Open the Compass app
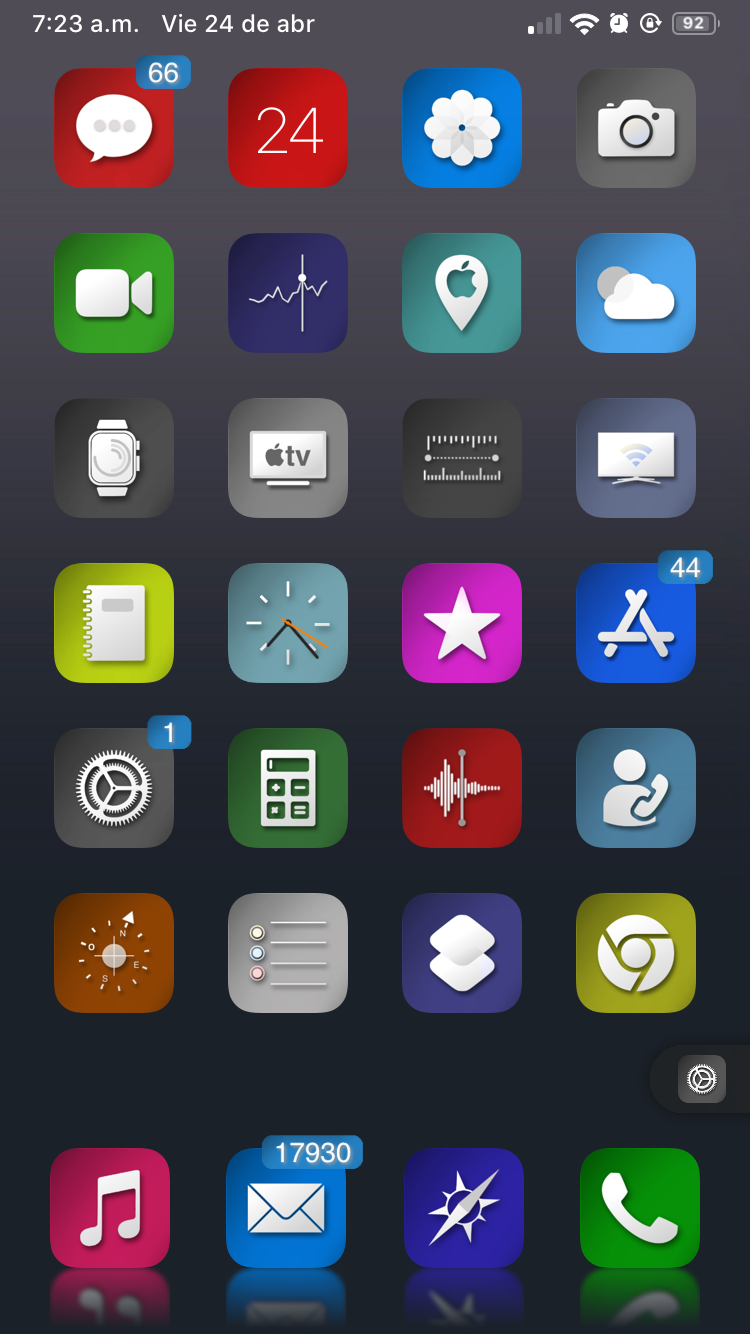 pos(114,953)
